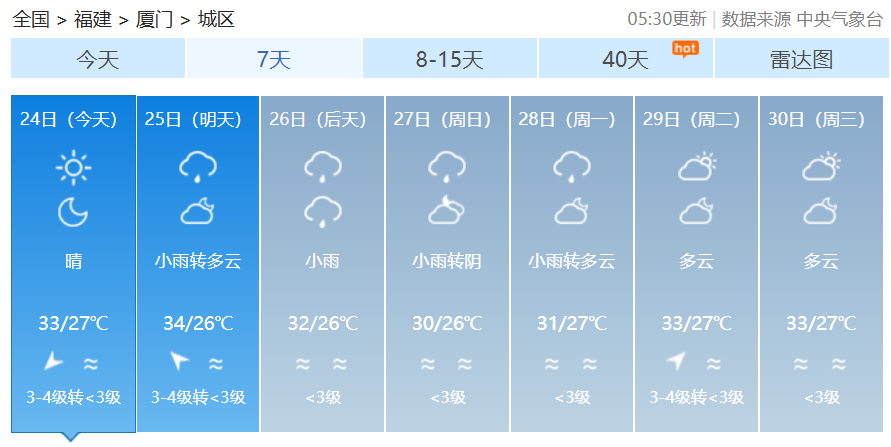The height and width of the screenshot is (447, 891).
Task: Go to 全国 in breadcrumb
Action: click(31, 19)
